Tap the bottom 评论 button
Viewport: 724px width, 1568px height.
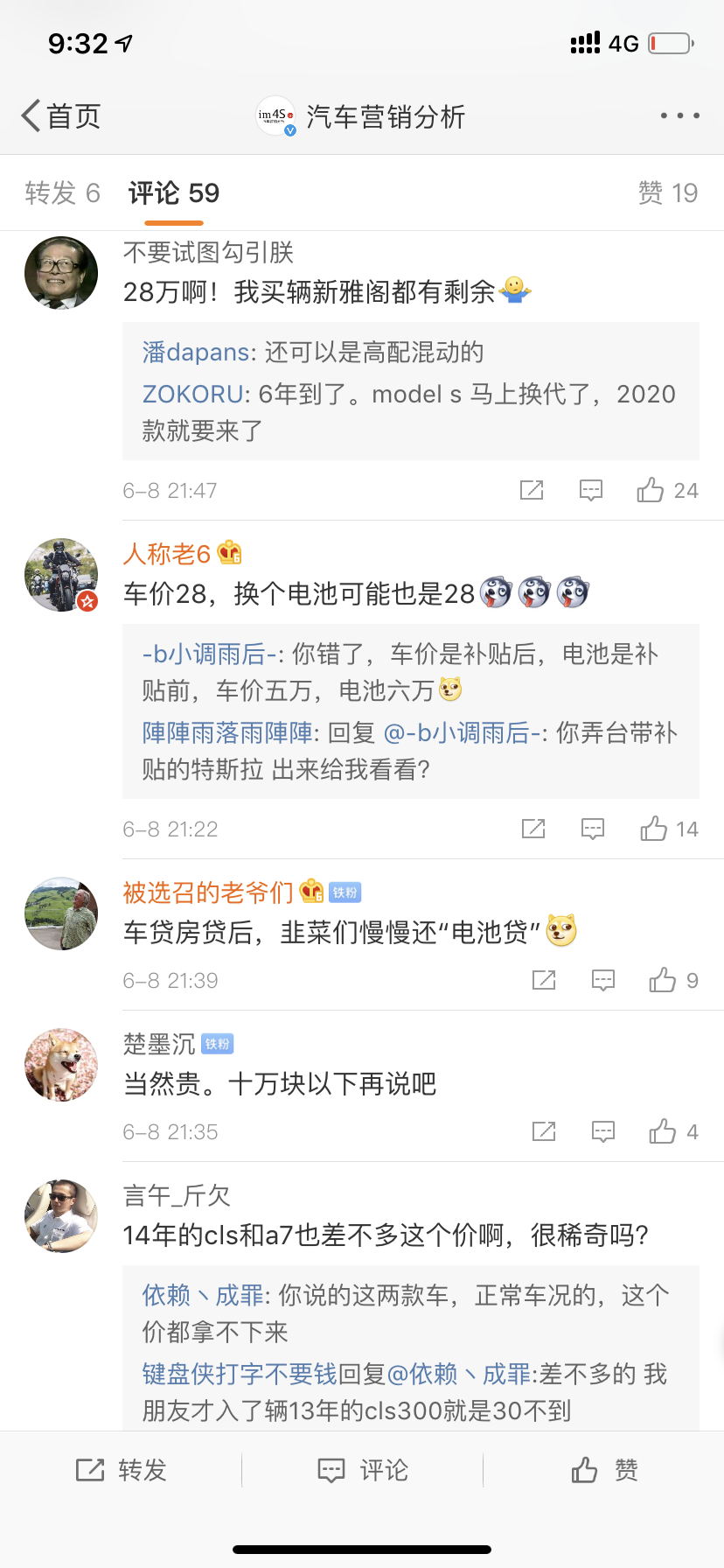(362, 1470)
